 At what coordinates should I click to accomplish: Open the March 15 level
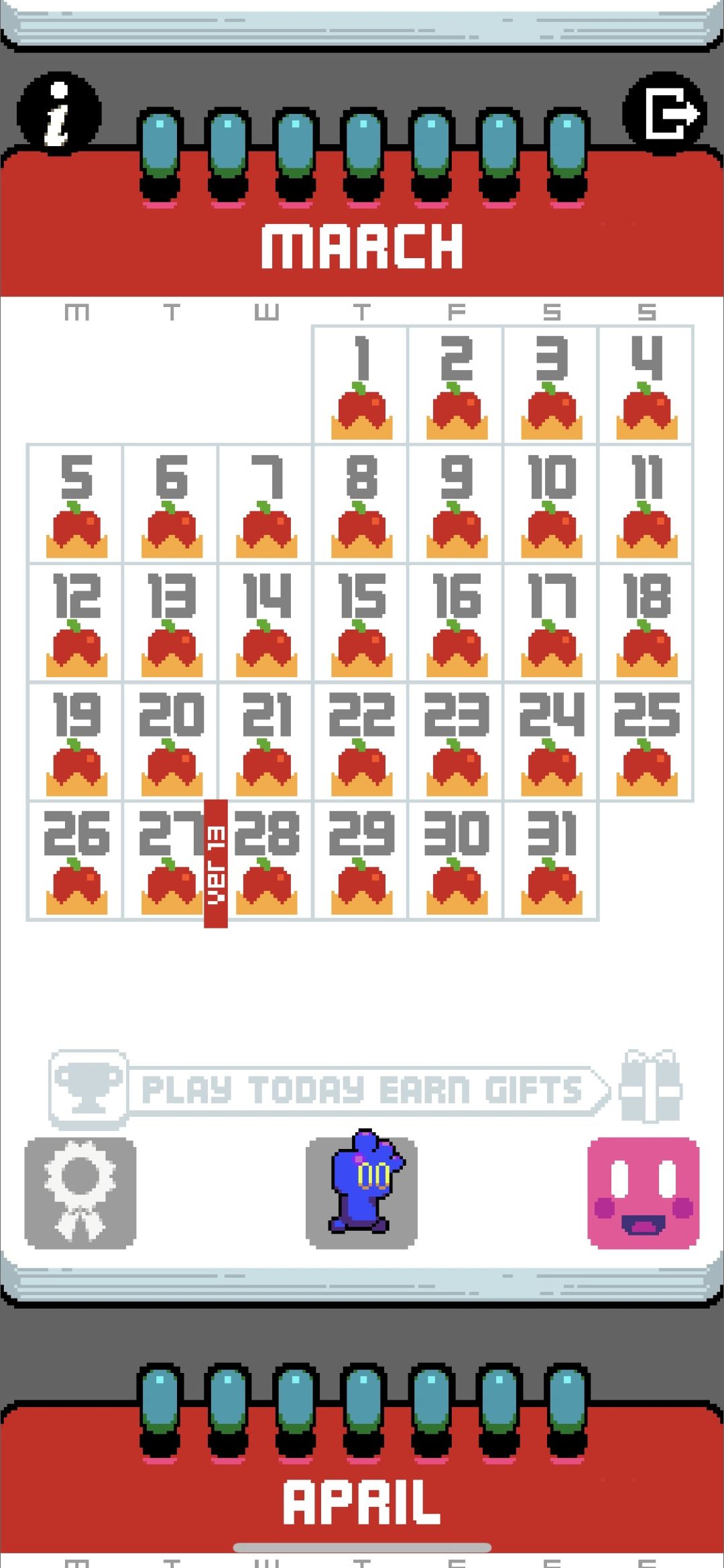click(x=361, y=623)
